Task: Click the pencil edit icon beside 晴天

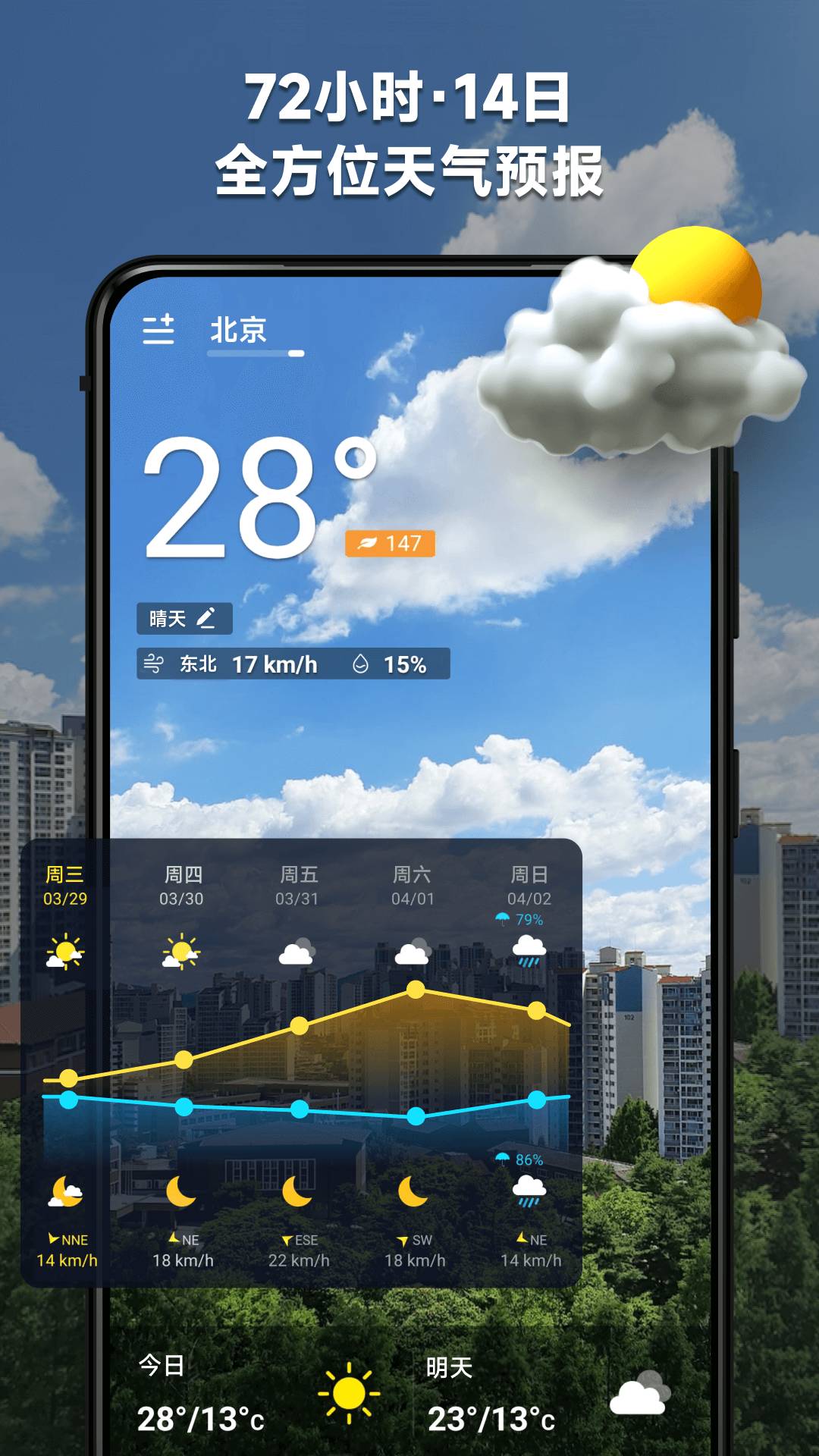Action: [206, 618]
